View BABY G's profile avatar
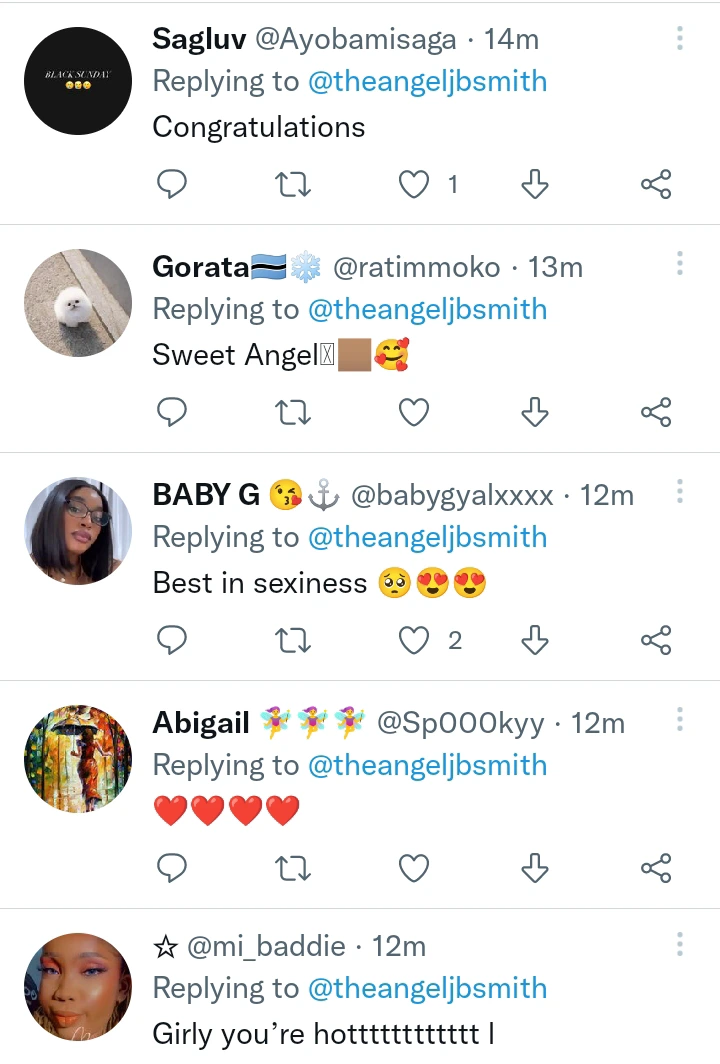Screen dimensions: 720x1064 point(78,531)
